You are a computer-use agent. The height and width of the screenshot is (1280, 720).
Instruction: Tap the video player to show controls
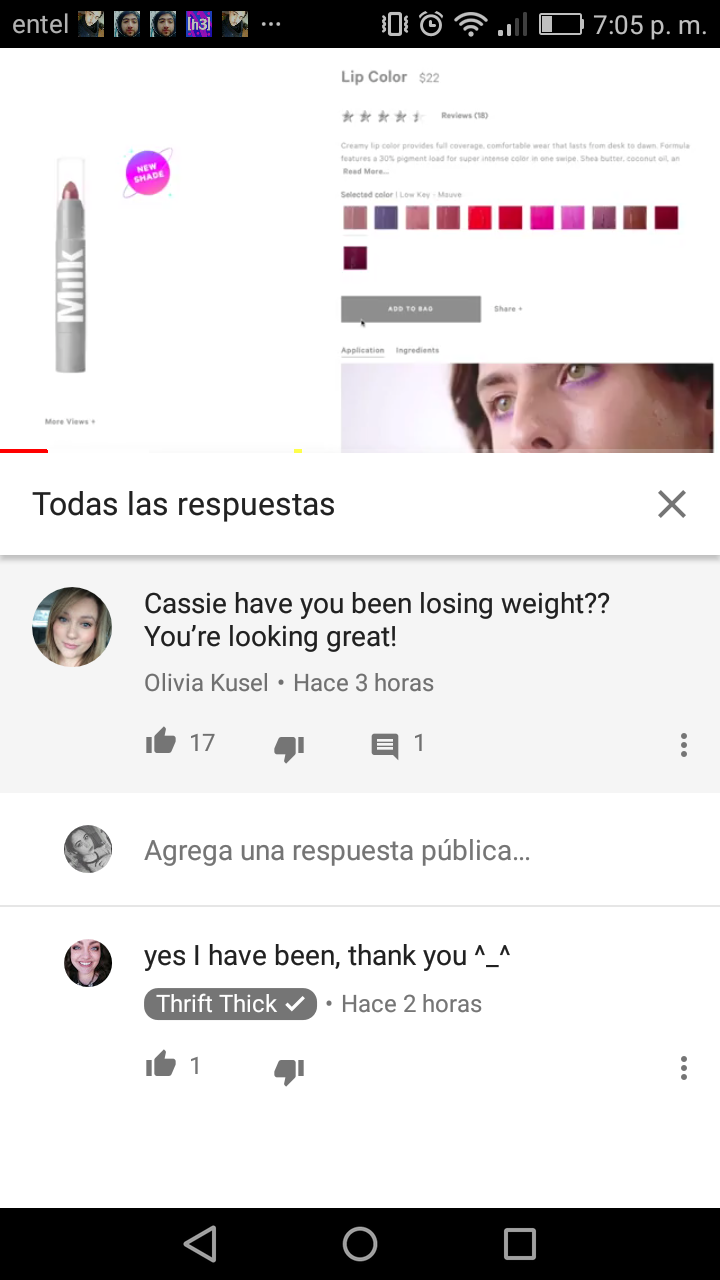[360, 250]
